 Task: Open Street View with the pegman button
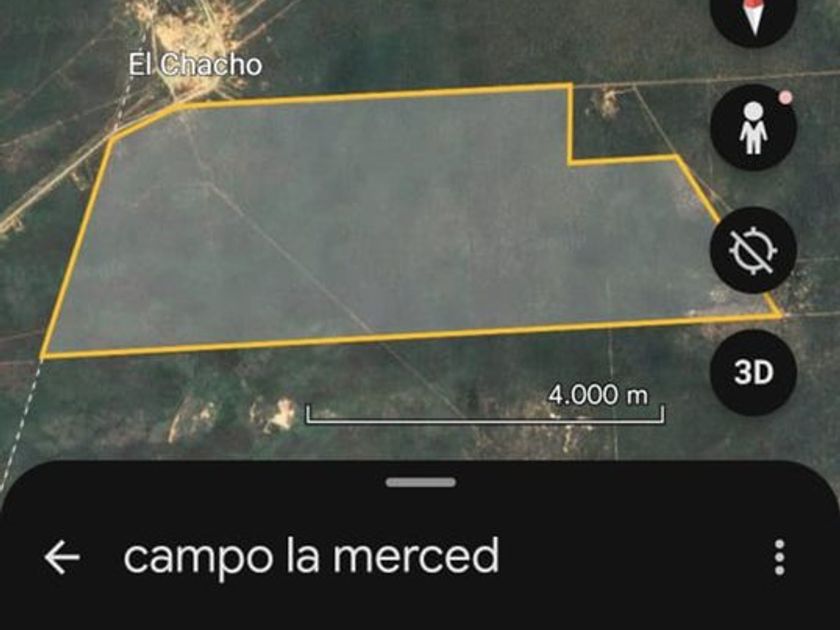tap(752, 128)
